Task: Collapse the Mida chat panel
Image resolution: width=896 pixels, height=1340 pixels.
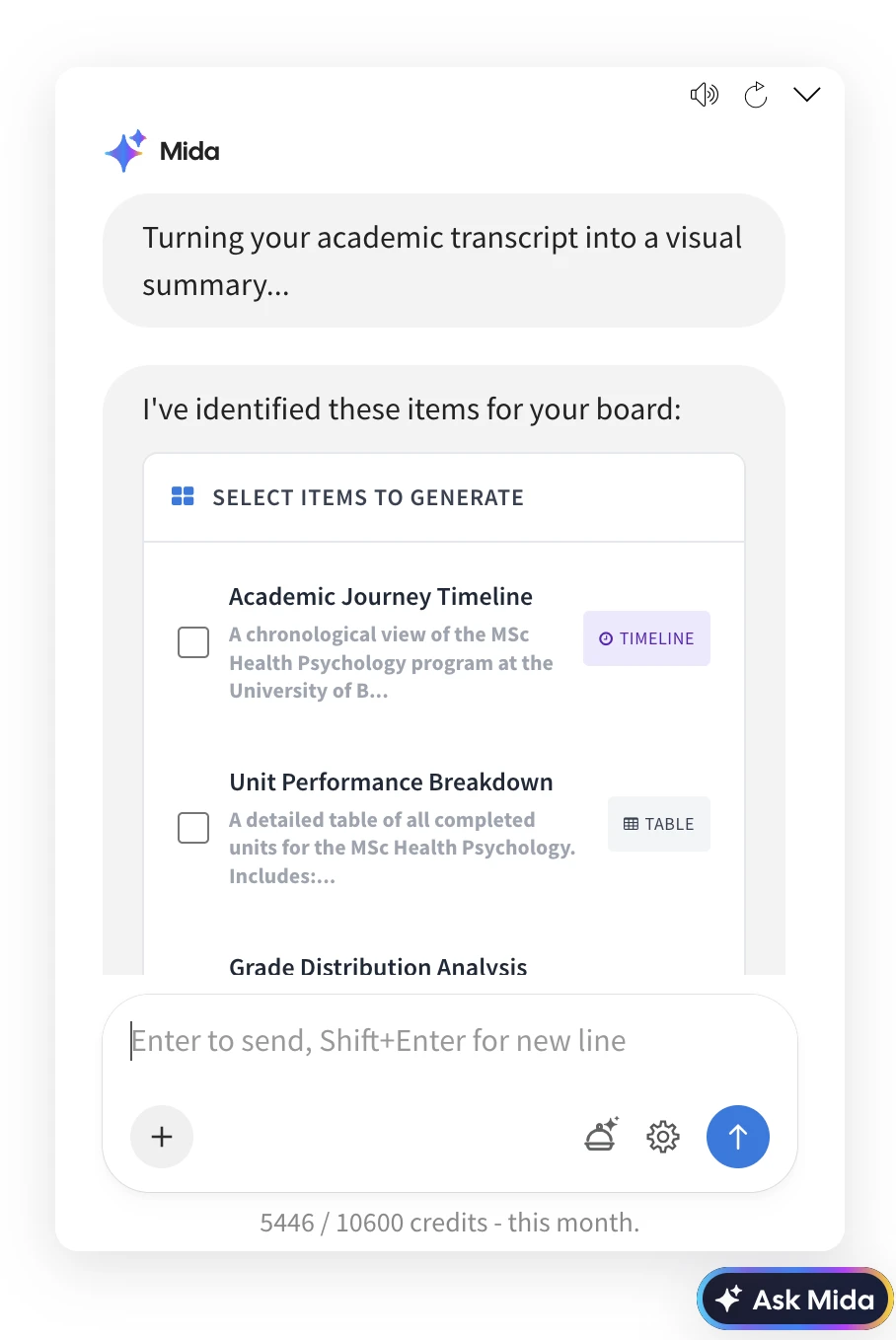Action: (x=807, y=95)
